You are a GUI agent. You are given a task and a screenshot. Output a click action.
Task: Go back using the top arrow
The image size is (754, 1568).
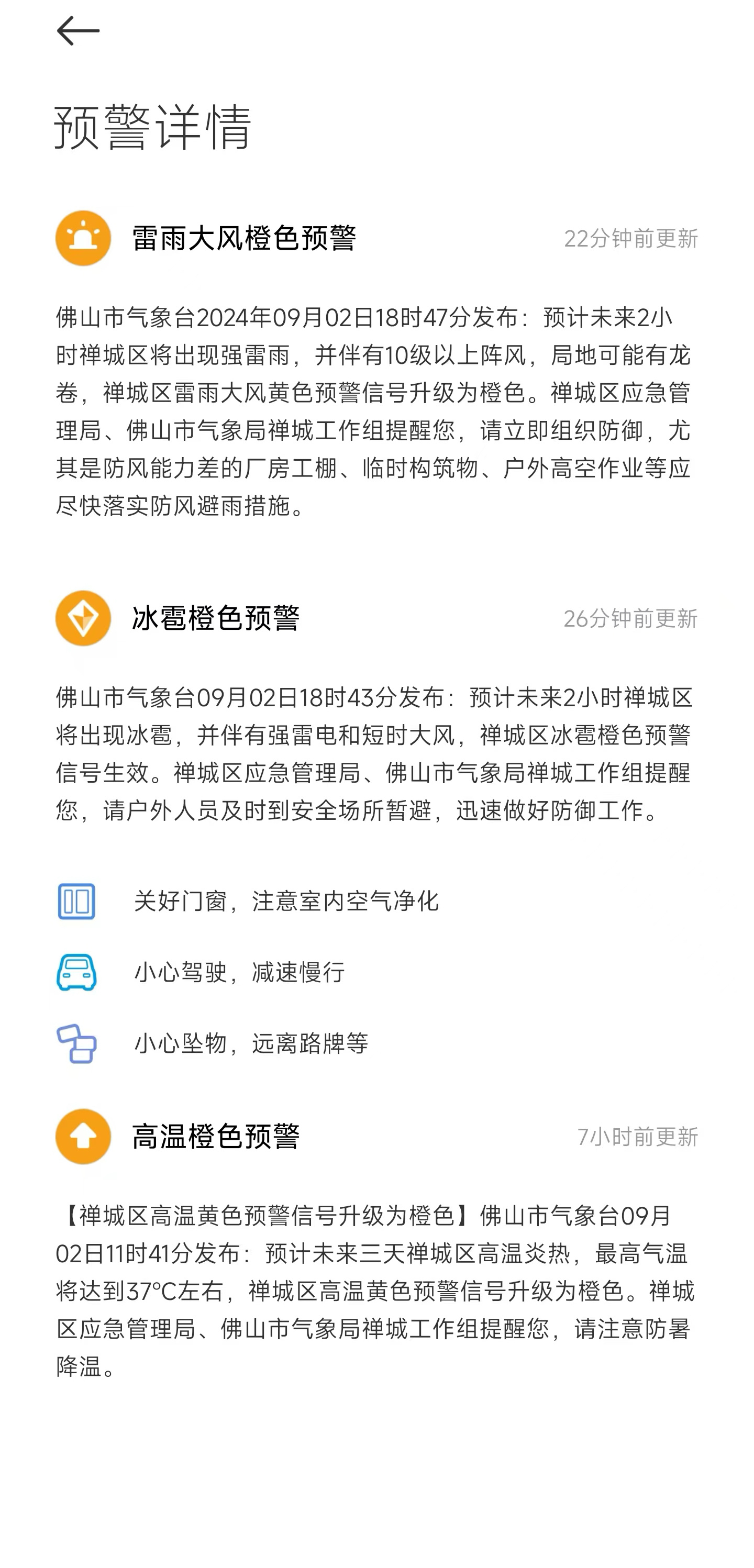tap(78, 30)
